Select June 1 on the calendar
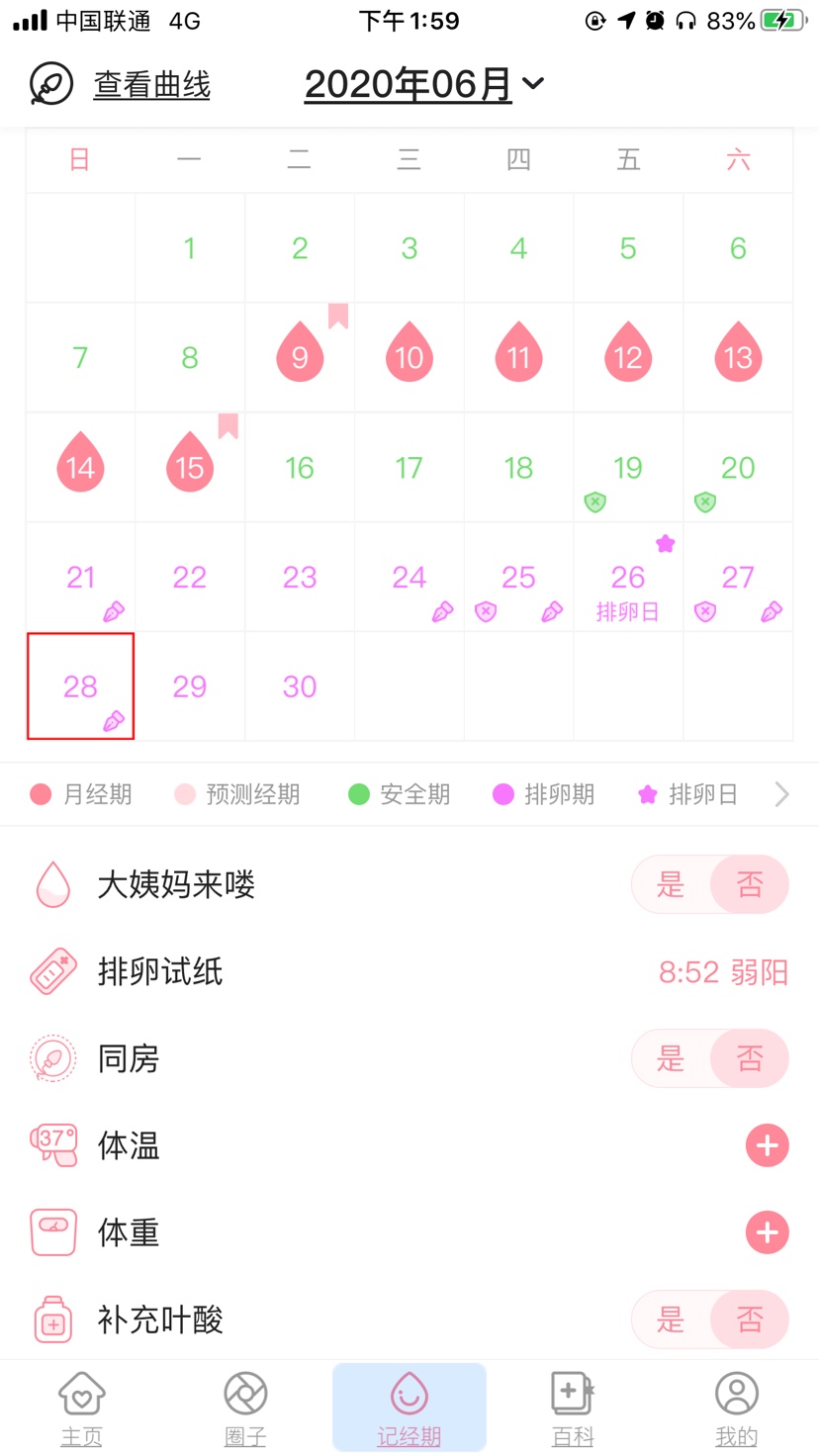Image resolution: width=819 pixels, height=1456 pixels. pos(190,248)
